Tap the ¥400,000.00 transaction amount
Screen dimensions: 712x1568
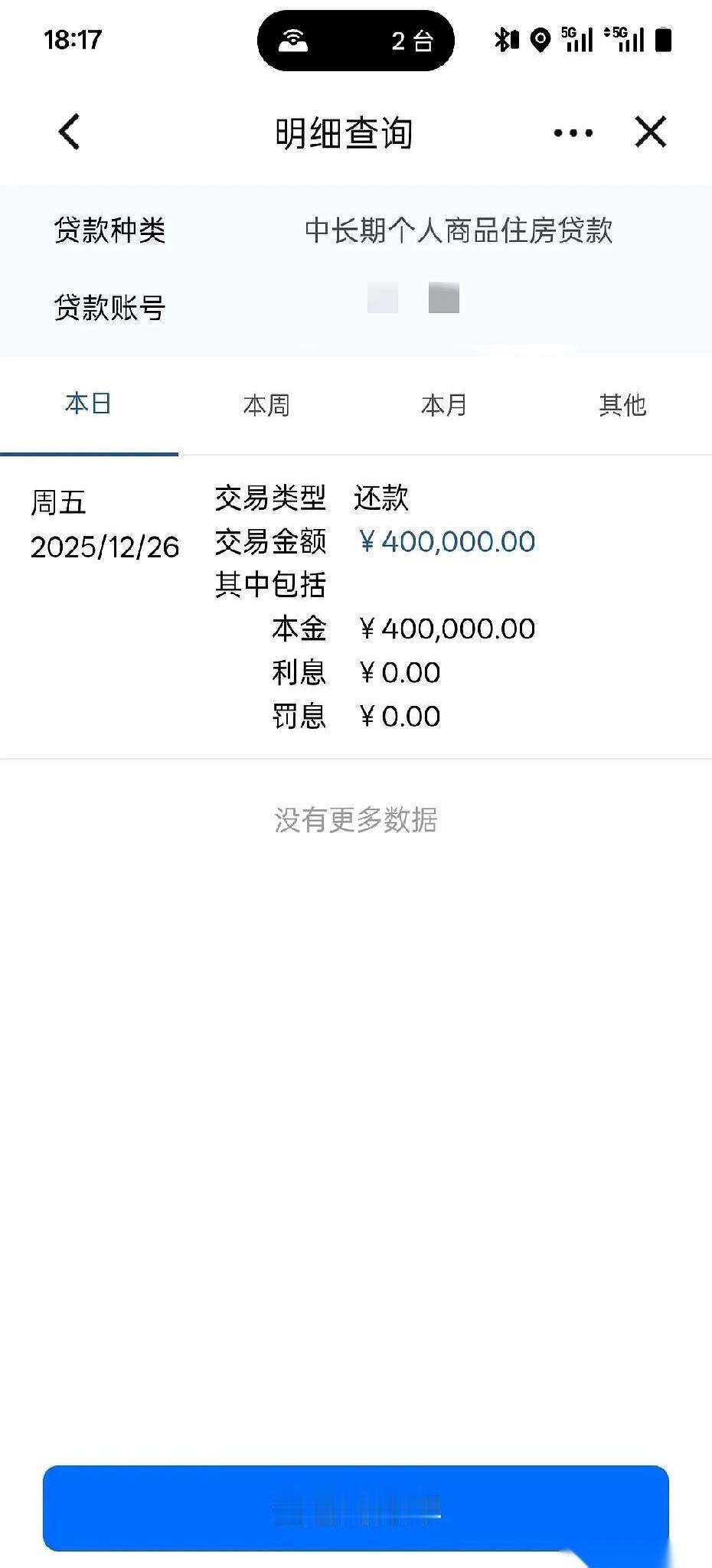(x=448, y=541)
